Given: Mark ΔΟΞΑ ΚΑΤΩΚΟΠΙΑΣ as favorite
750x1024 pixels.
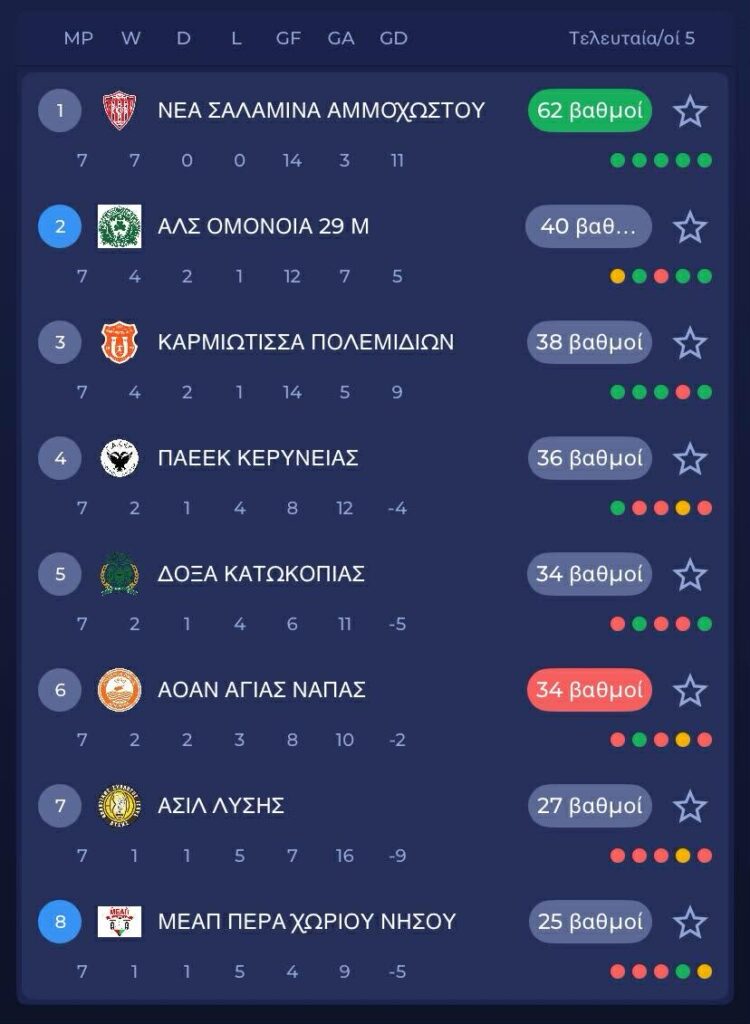Looking at the screenshot, I should click(x=690, y=575).
